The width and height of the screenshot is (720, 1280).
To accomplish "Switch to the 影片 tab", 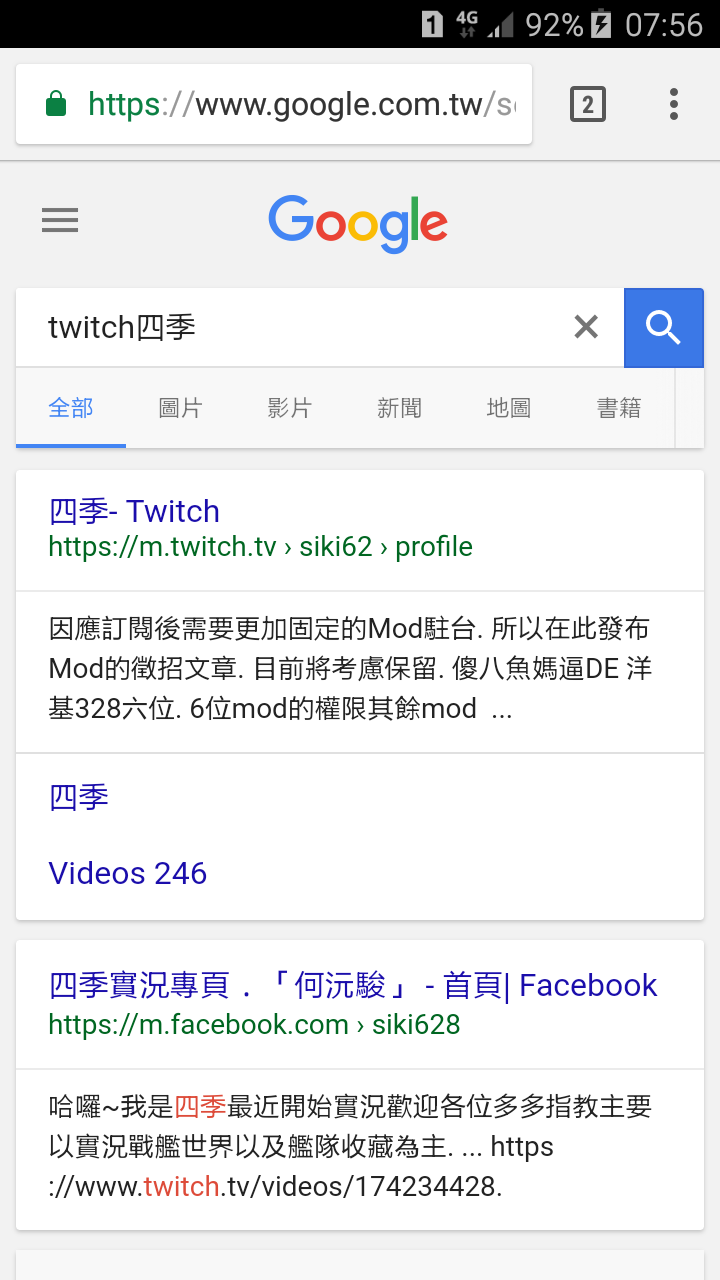I will [290, 408].
